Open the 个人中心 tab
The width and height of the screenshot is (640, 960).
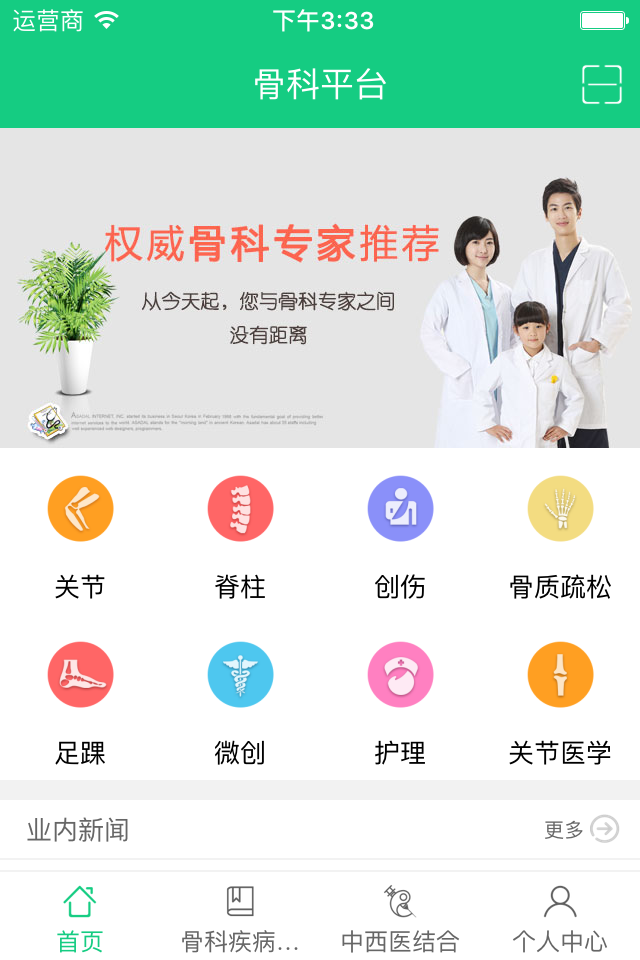(560, 917)
